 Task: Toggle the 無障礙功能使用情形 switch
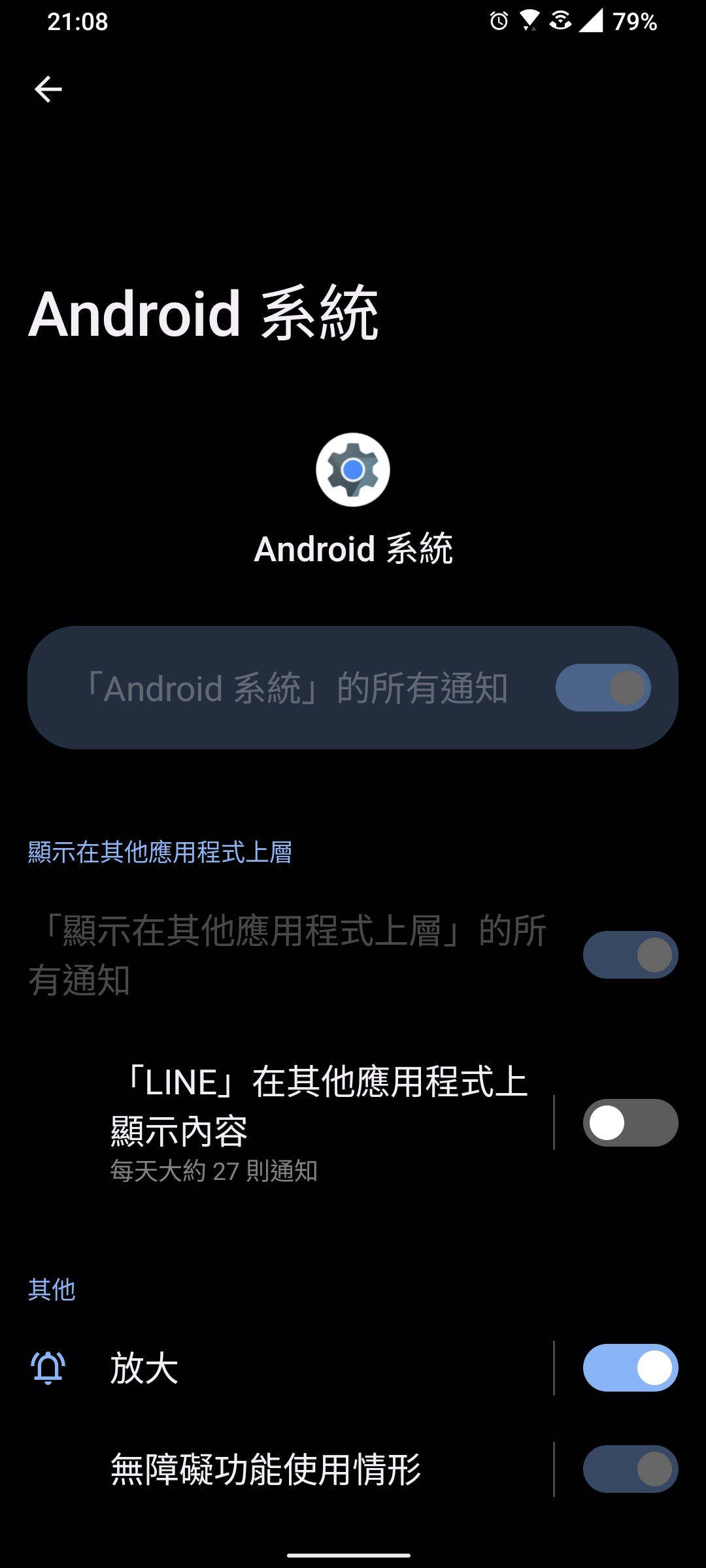coord(630,1469)
